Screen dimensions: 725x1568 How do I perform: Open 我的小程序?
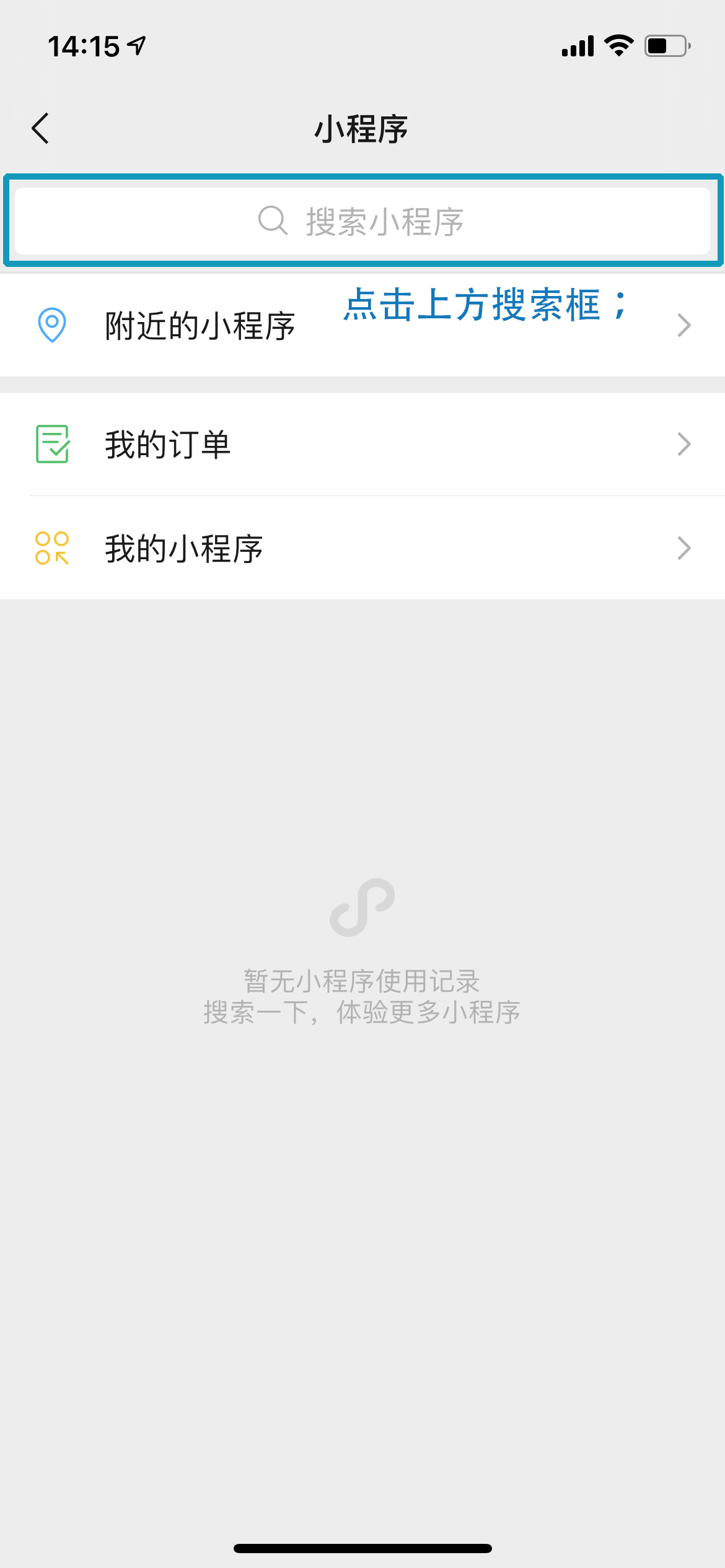(x=362, y=548)
